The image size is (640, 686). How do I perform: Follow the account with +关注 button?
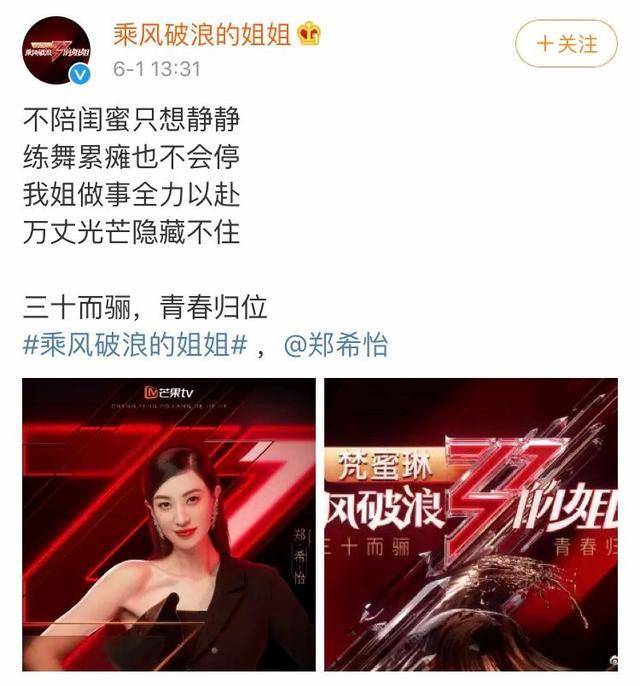pyautogui.click(x=566, y=44)
